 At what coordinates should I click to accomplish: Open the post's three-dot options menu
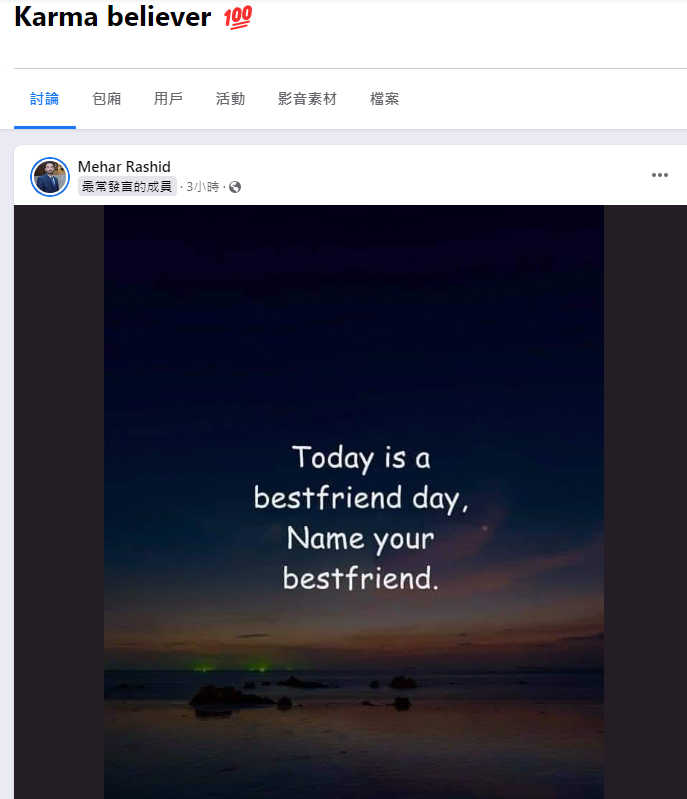659,175
